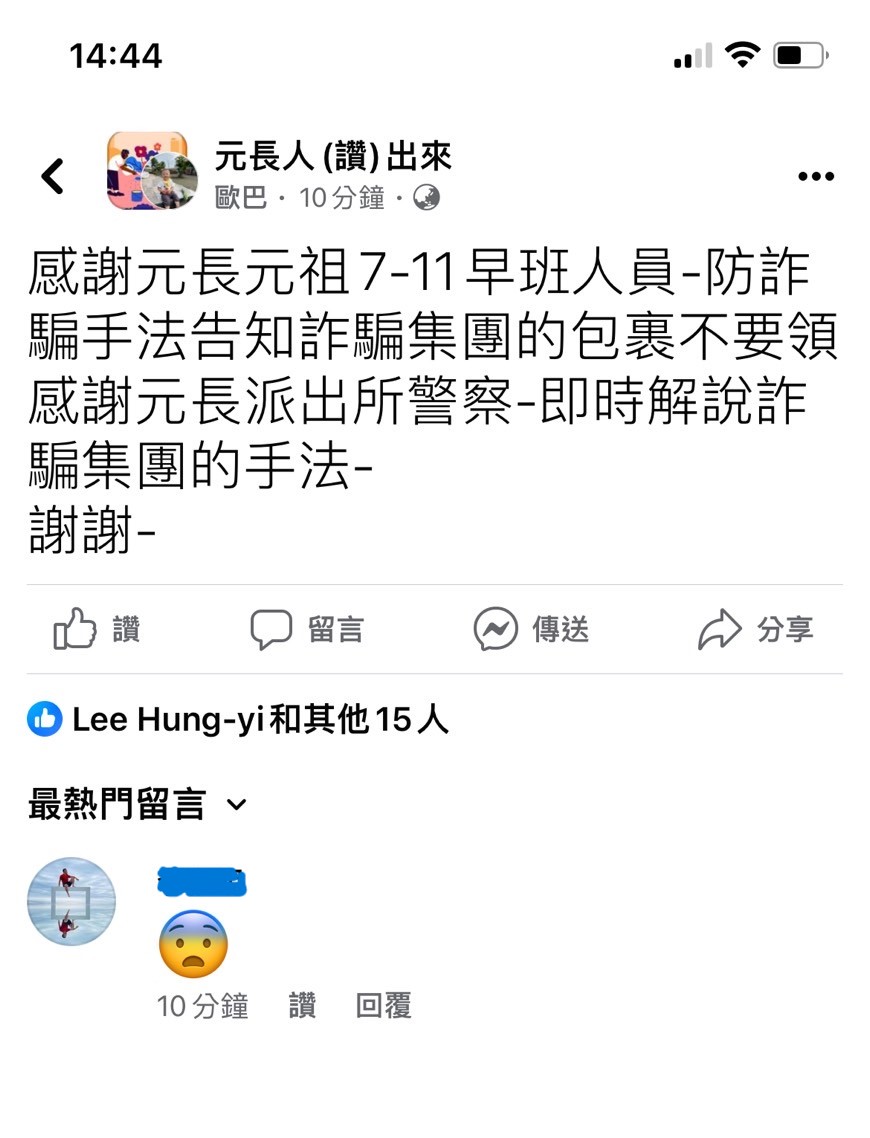Open the post's three-dot options menu
This screenshot has height=1138, width=870.
tap(815, 177)
